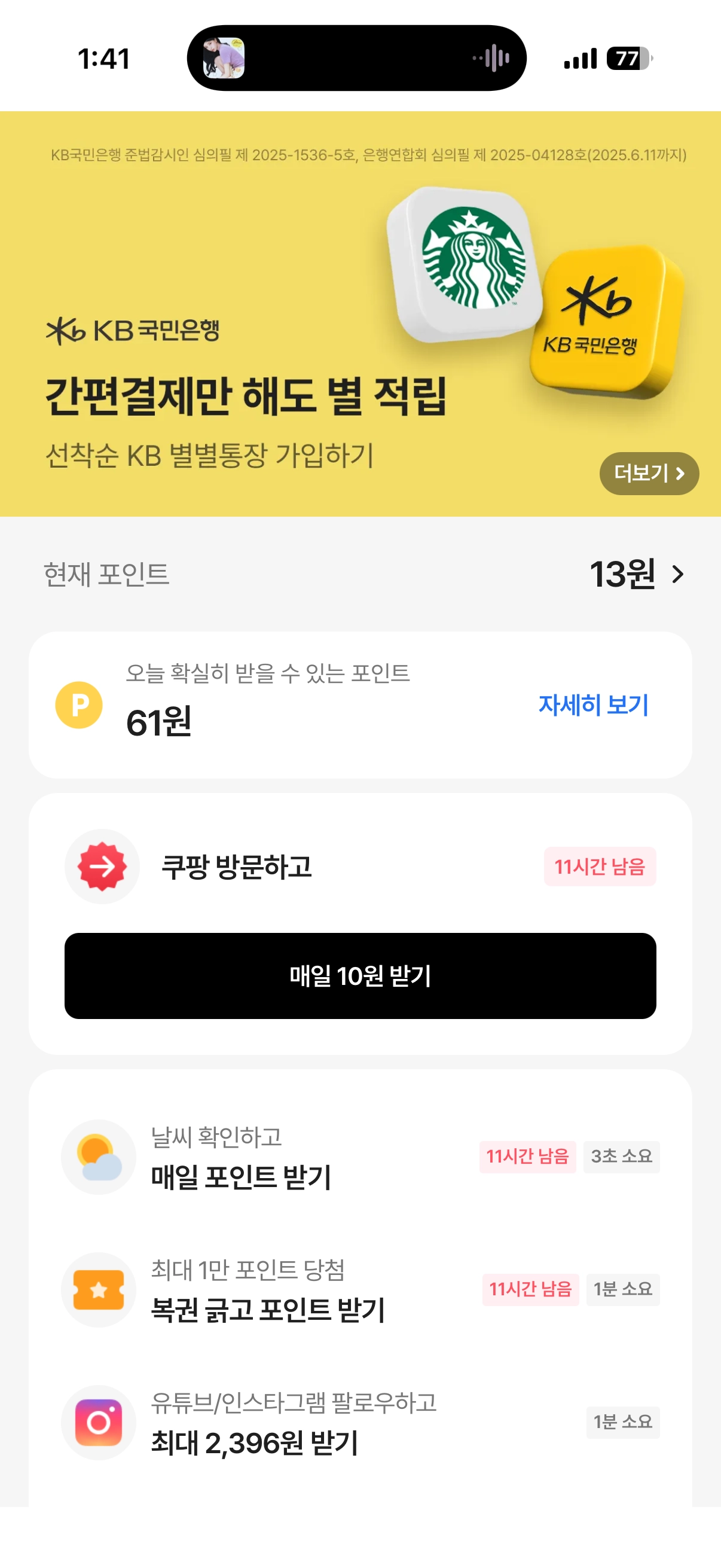Tap the 더보기 button on the KB banner
721x1568 pixels.
(x=649, y=473)
